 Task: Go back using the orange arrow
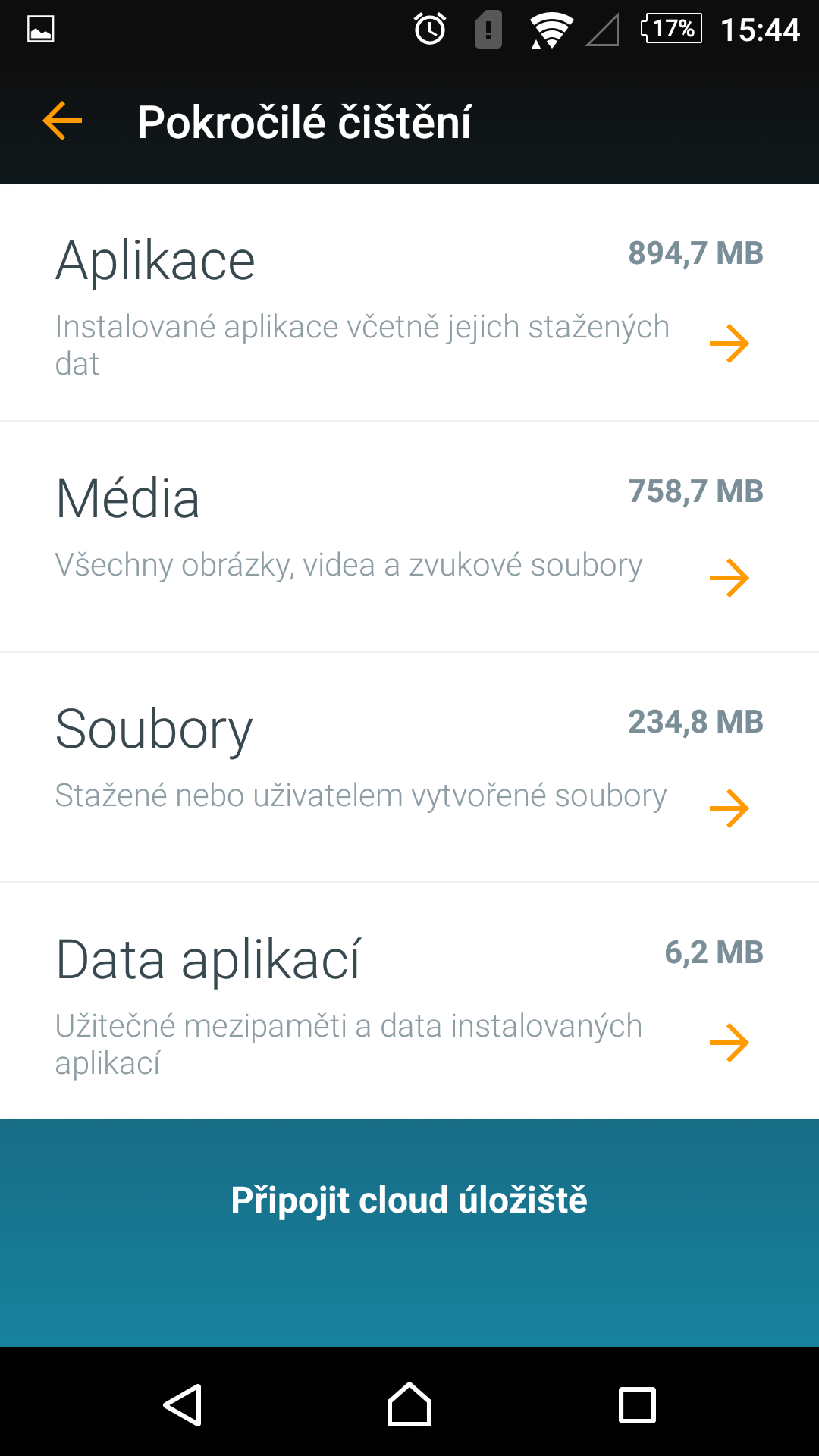(x=62, y=121)
